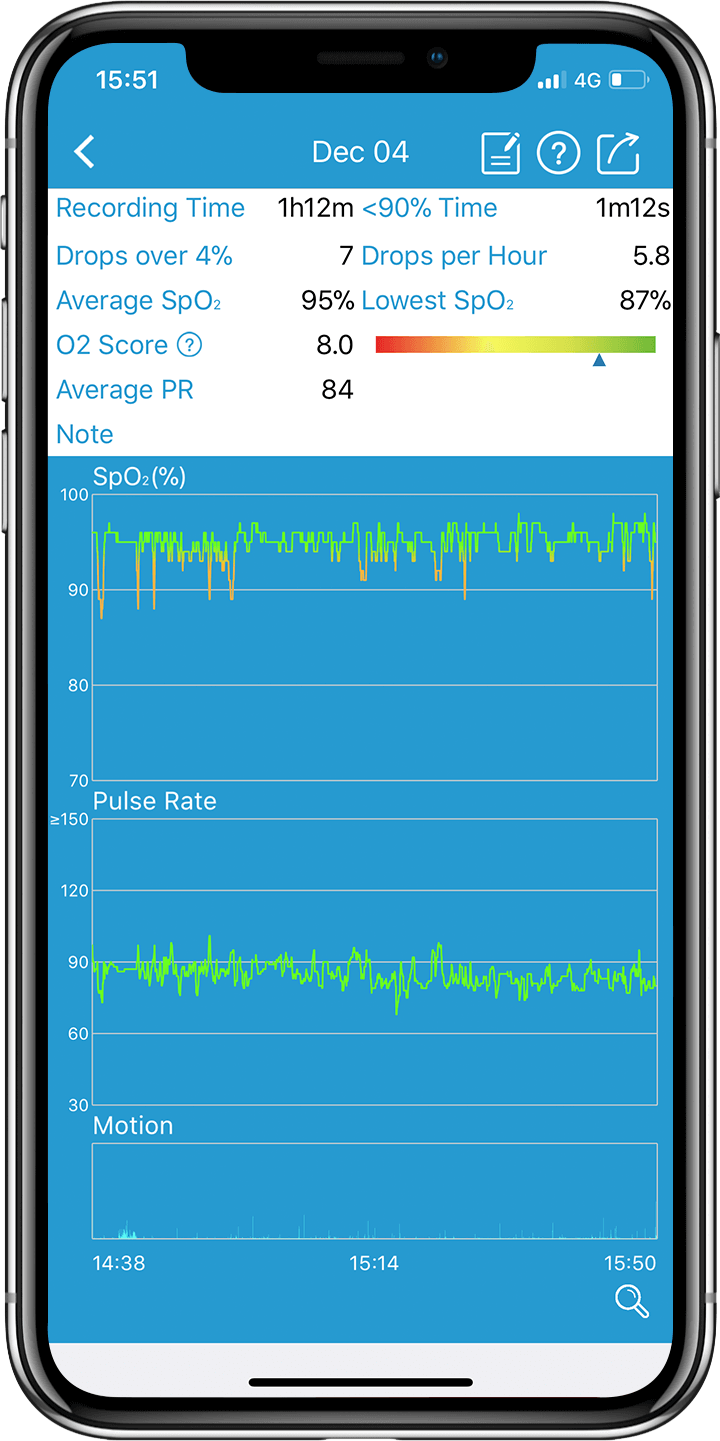Image resolution: width=720 pixels, height=1441 pixels.
Task: Tap the back navigation arrow
Action: [x=85, y=151]
